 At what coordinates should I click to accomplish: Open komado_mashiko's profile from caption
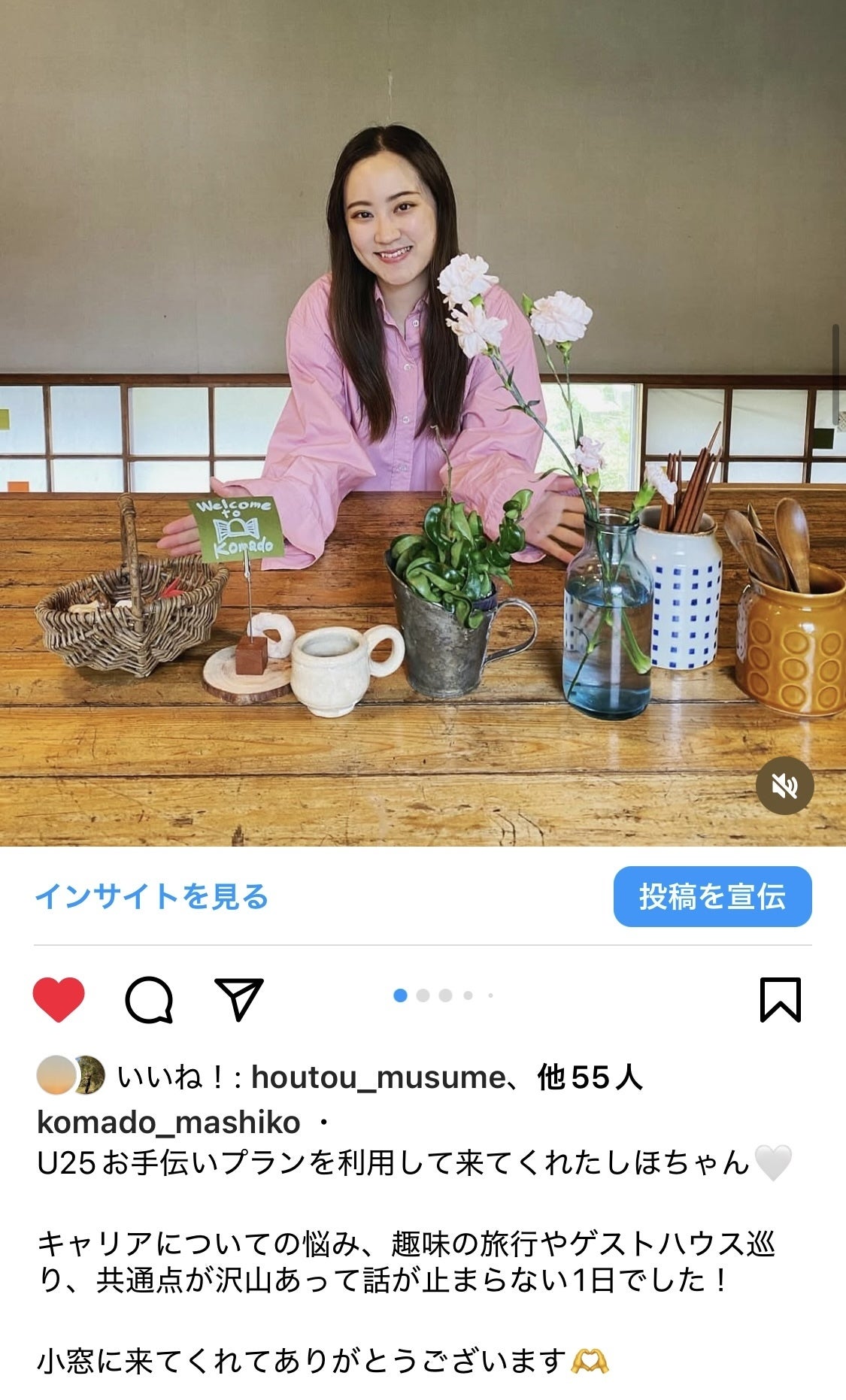click(168, 1123)
